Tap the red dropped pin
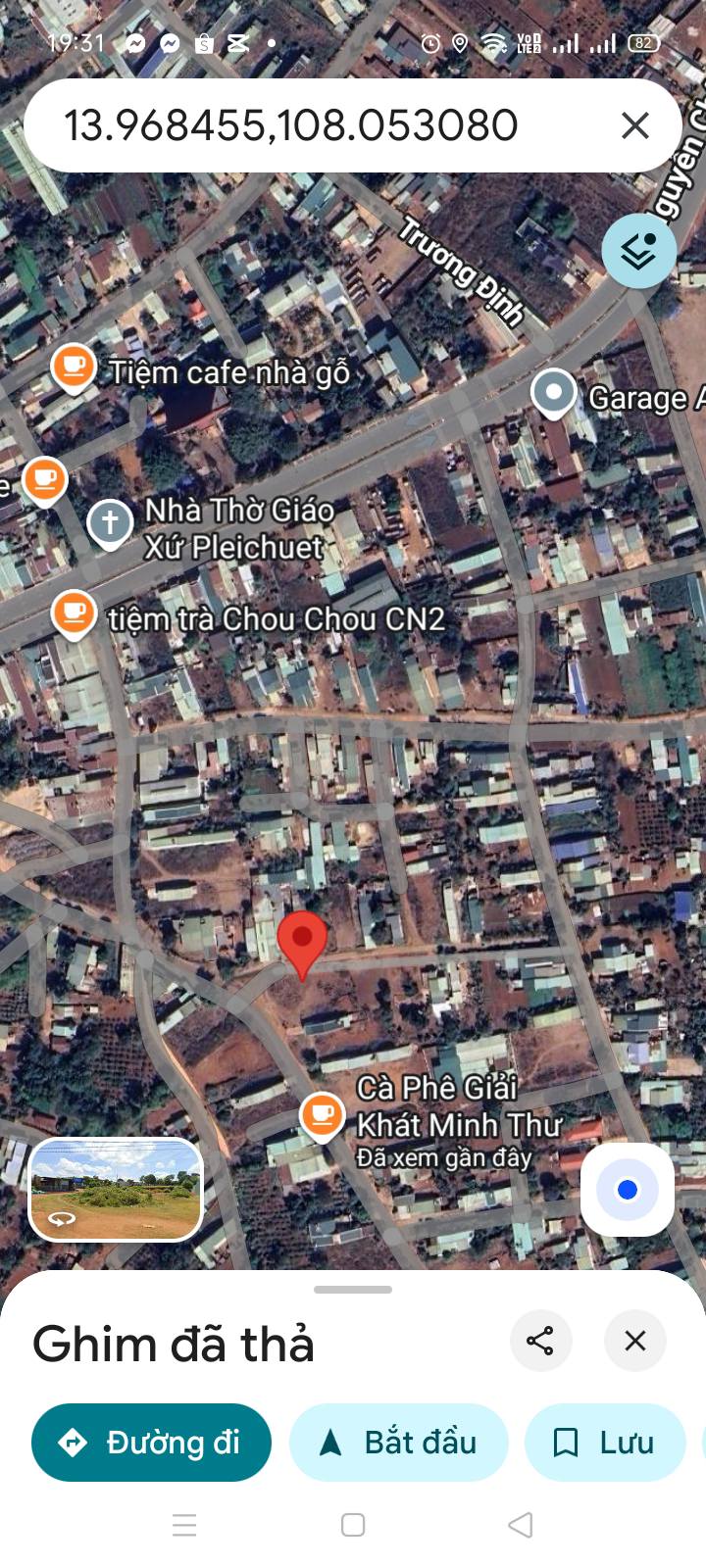Screen dimensions: 706x1568 [x=302, y=941]
